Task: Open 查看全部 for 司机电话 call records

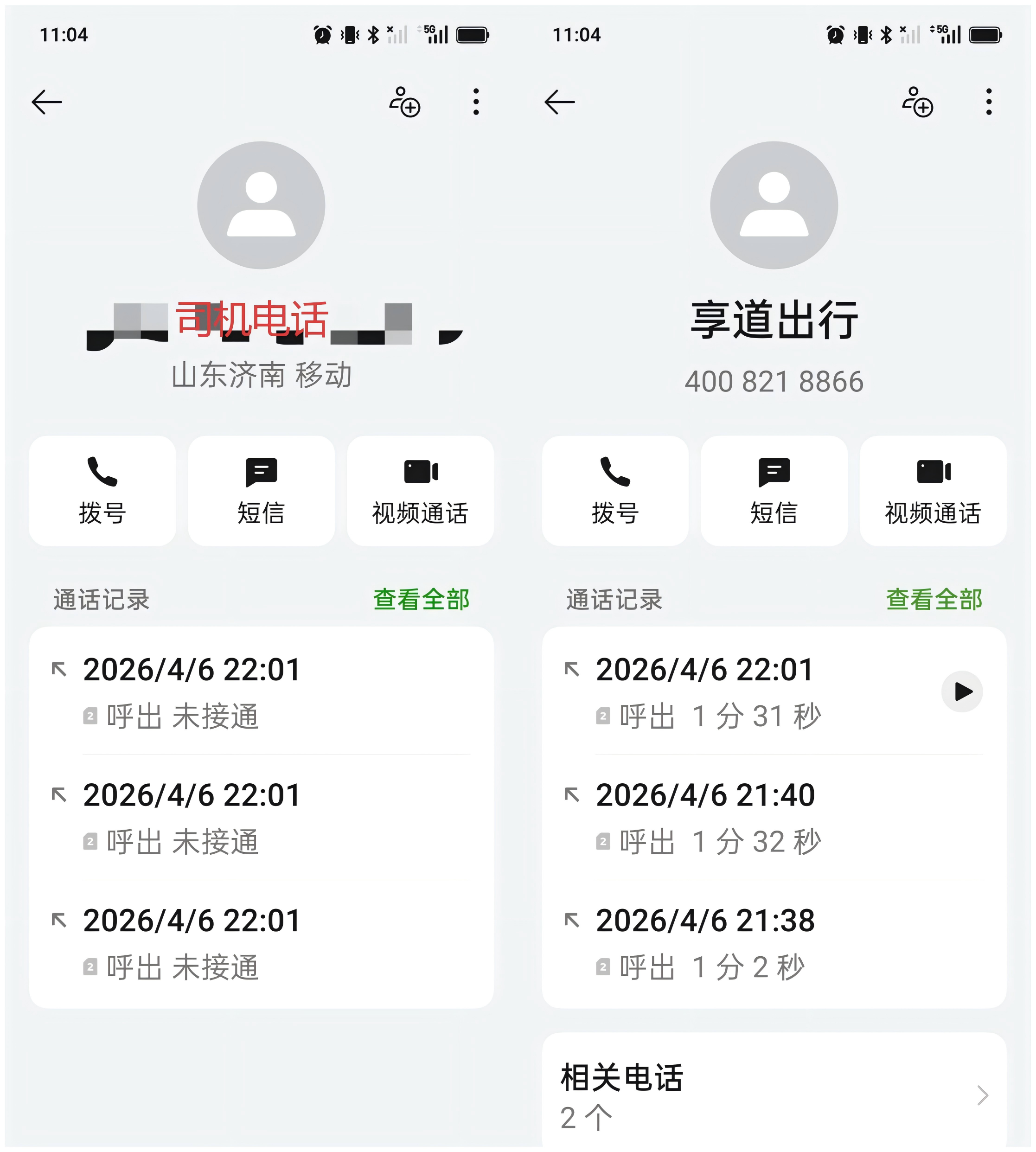Action: [421, 598]
